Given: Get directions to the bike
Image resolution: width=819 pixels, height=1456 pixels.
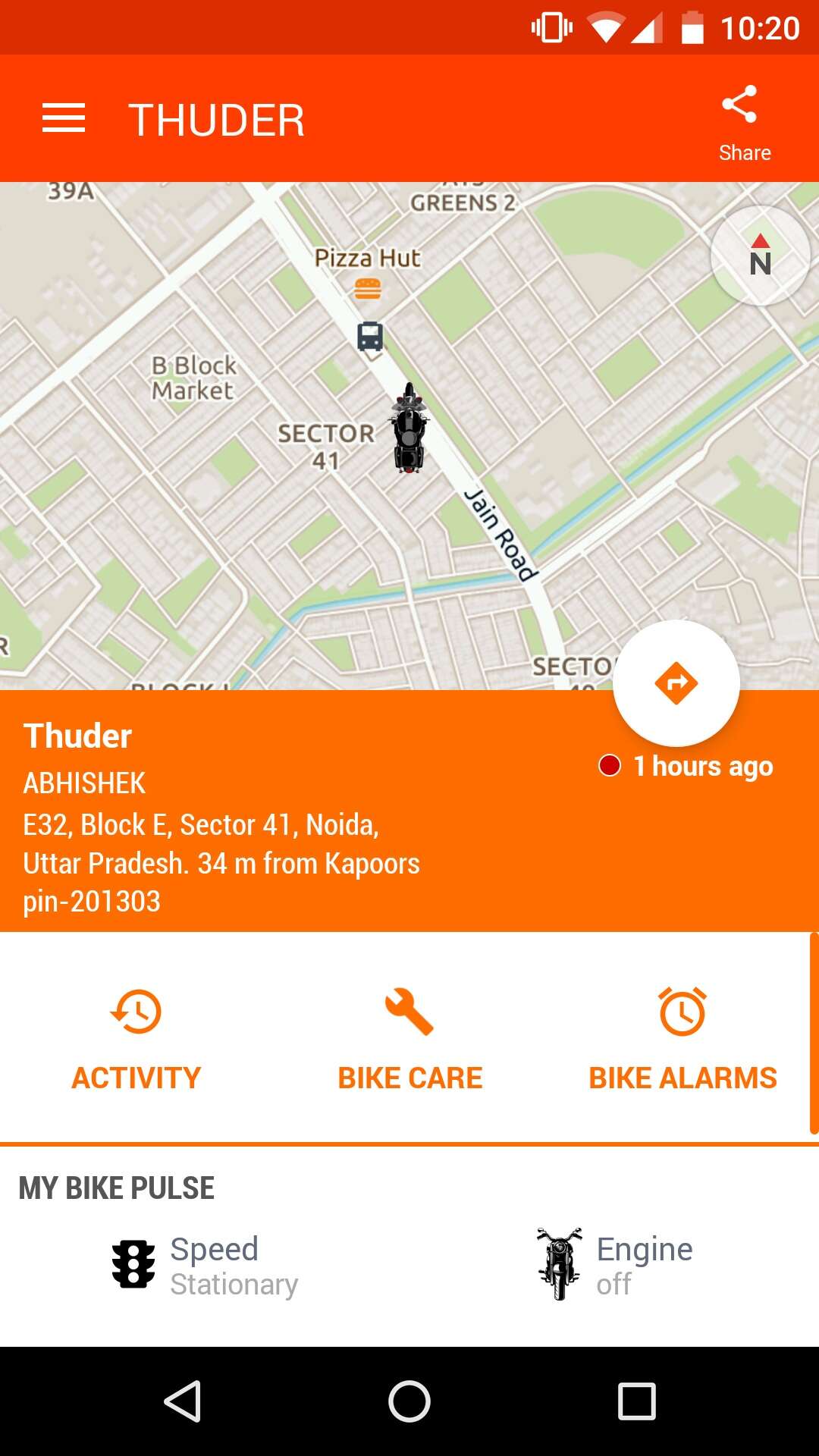Looking at the screenshot, I should 676,683.
